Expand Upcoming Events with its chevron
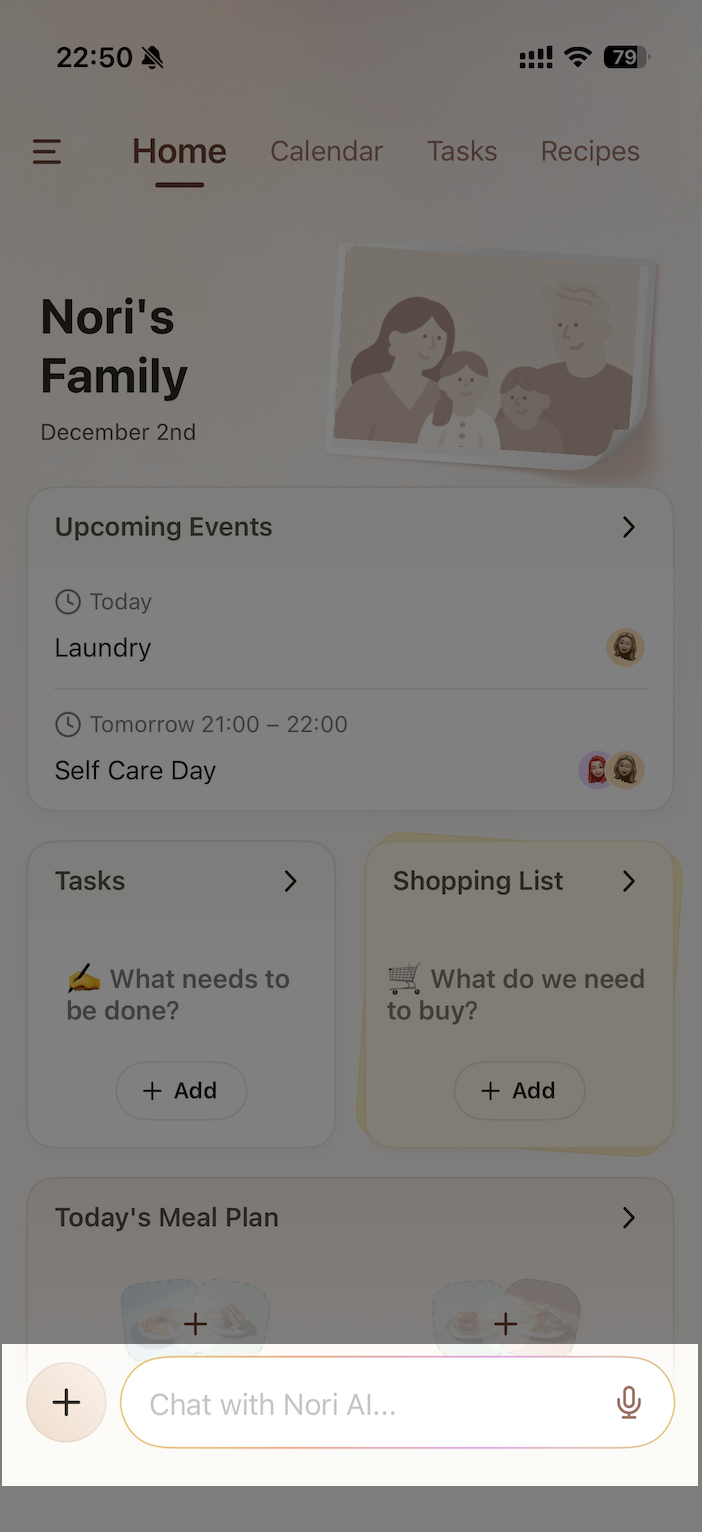Screen dimensions: 702x1532 point(628,527)
